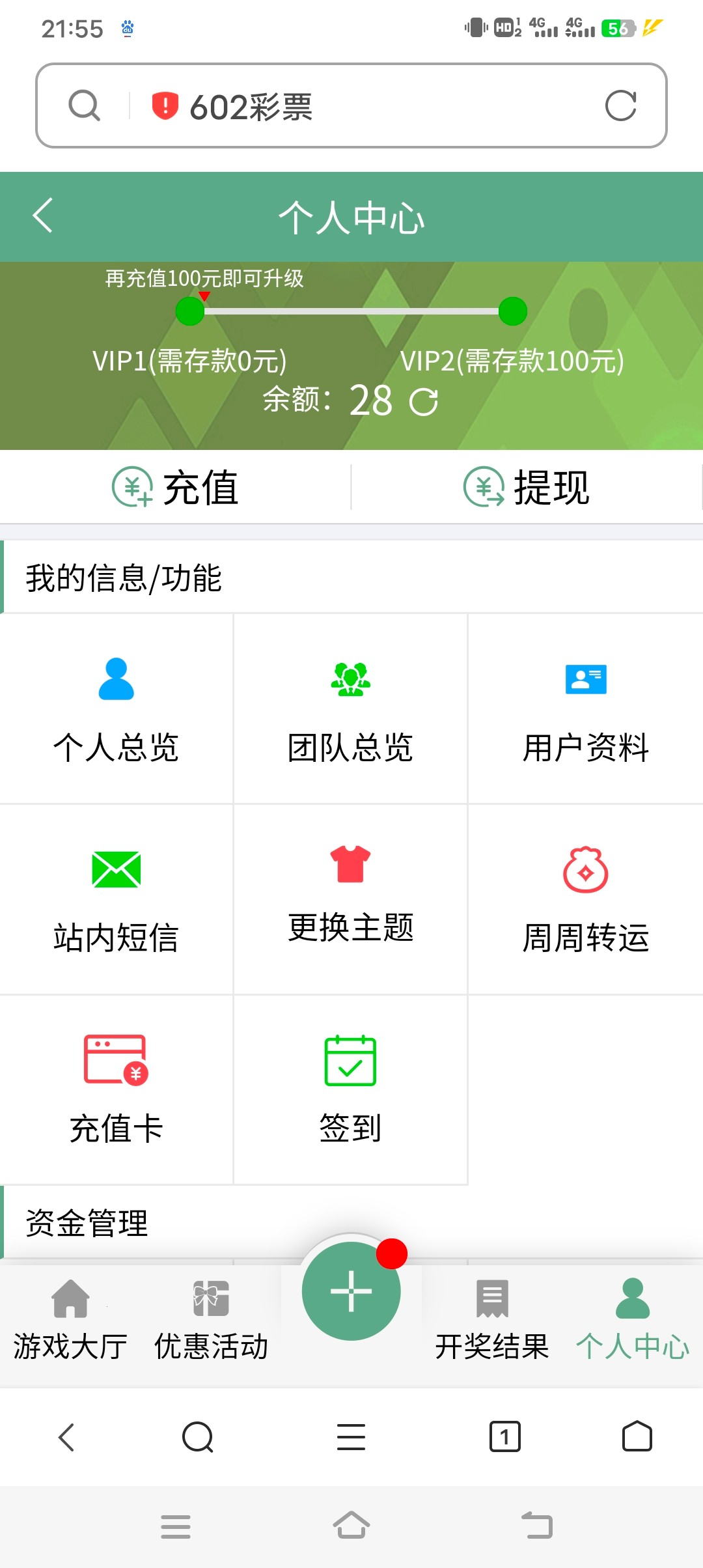Open the browser tabs counter
This screenshot has height=1568, width=703.
[x=504, y=1436]
